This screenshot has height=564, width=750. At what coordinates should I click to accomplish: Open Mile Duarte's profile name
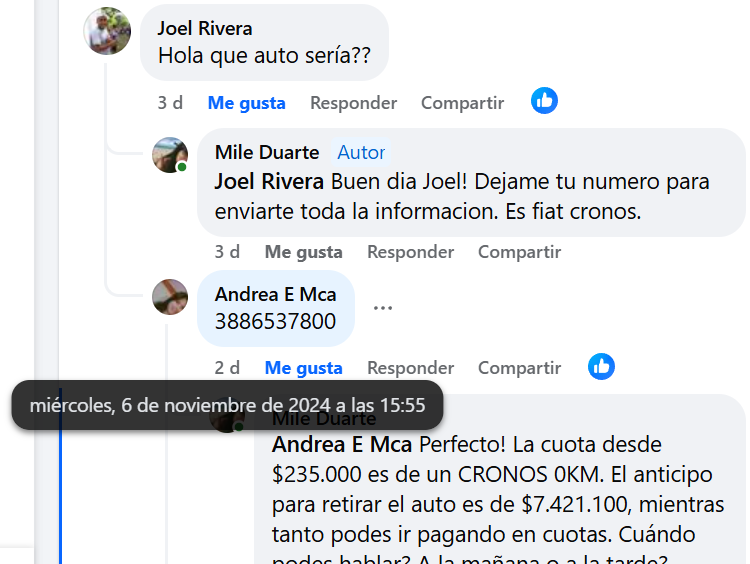pos(267,152)
